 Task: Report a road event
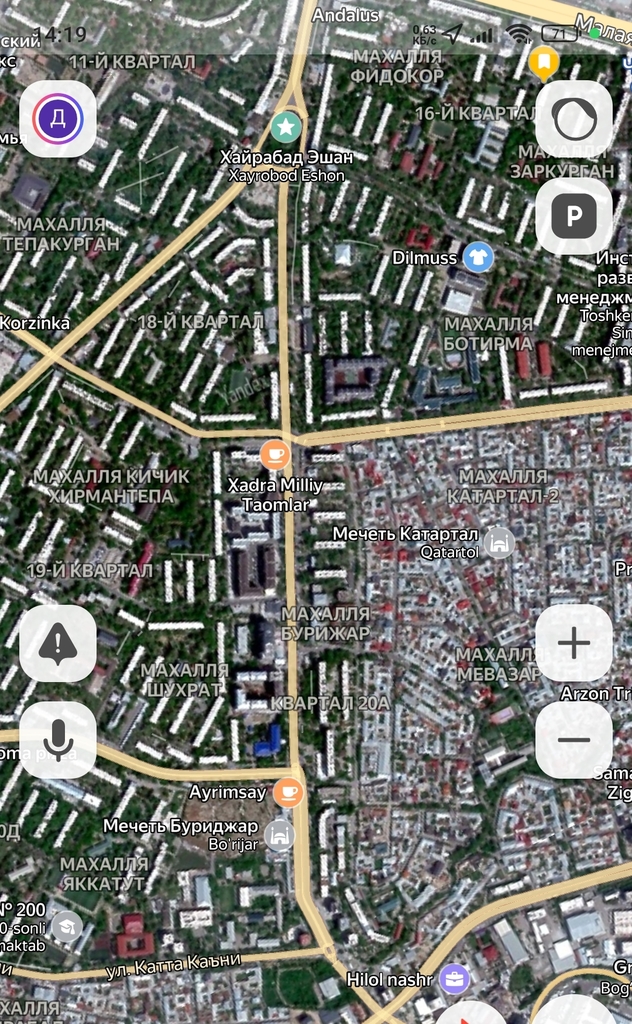pos(58,644)
